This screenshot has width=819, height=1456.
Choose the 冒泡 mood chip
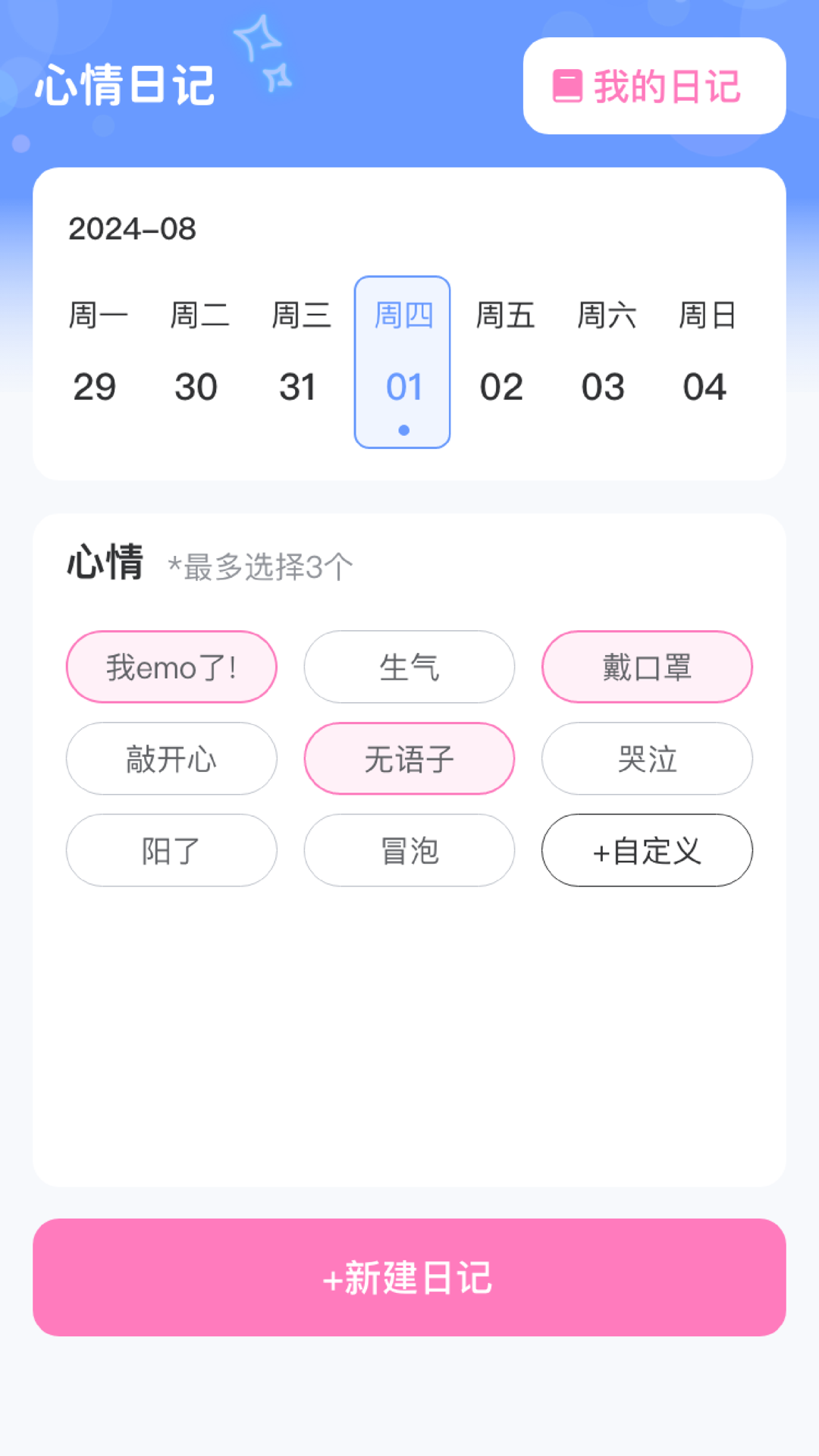tap(409, 851)
